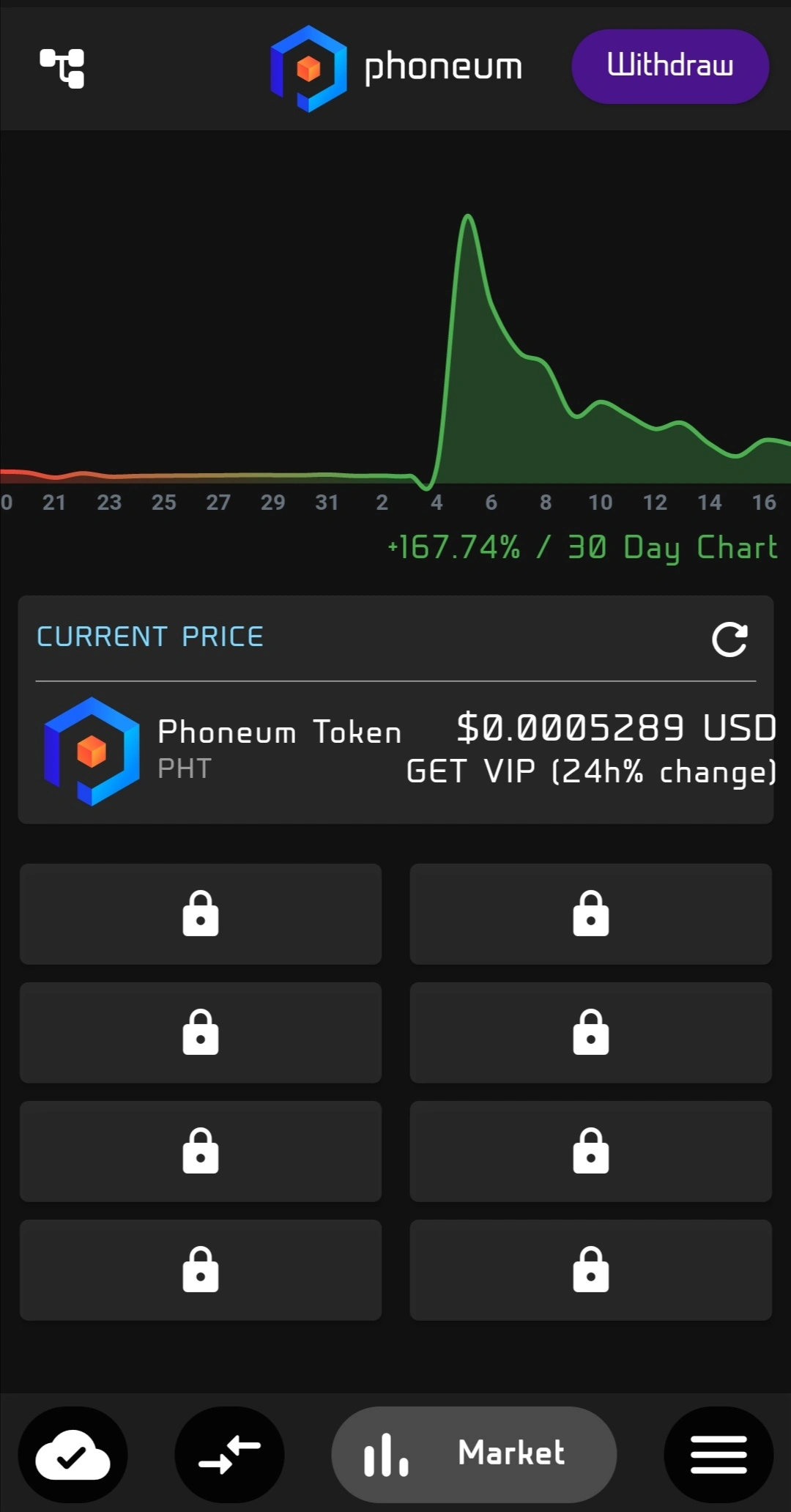
Task: Select the Market tab
Action: point(474,1454)
